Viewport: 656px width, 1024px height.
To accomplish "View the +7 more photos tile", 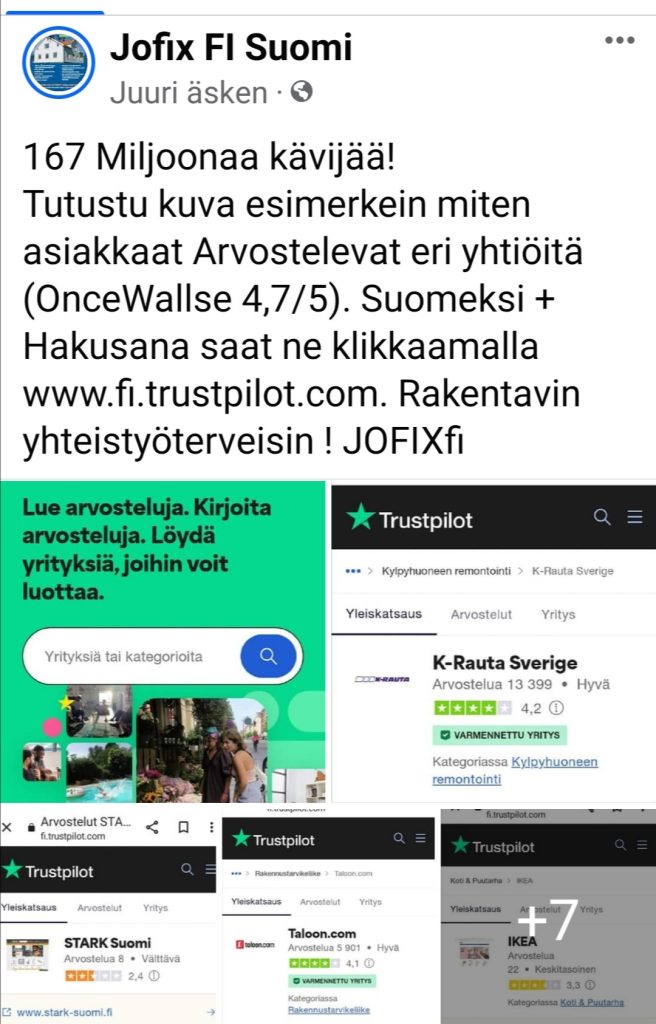I will pyautogui.click(x=548, y=915).
